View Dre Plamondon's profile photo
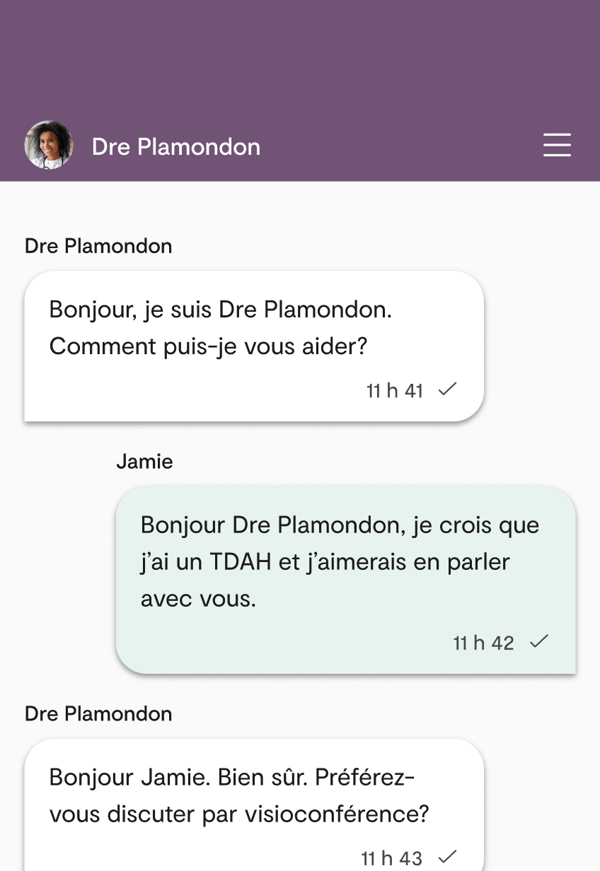Viewport: 600px width, 871px height. (49, 146)
